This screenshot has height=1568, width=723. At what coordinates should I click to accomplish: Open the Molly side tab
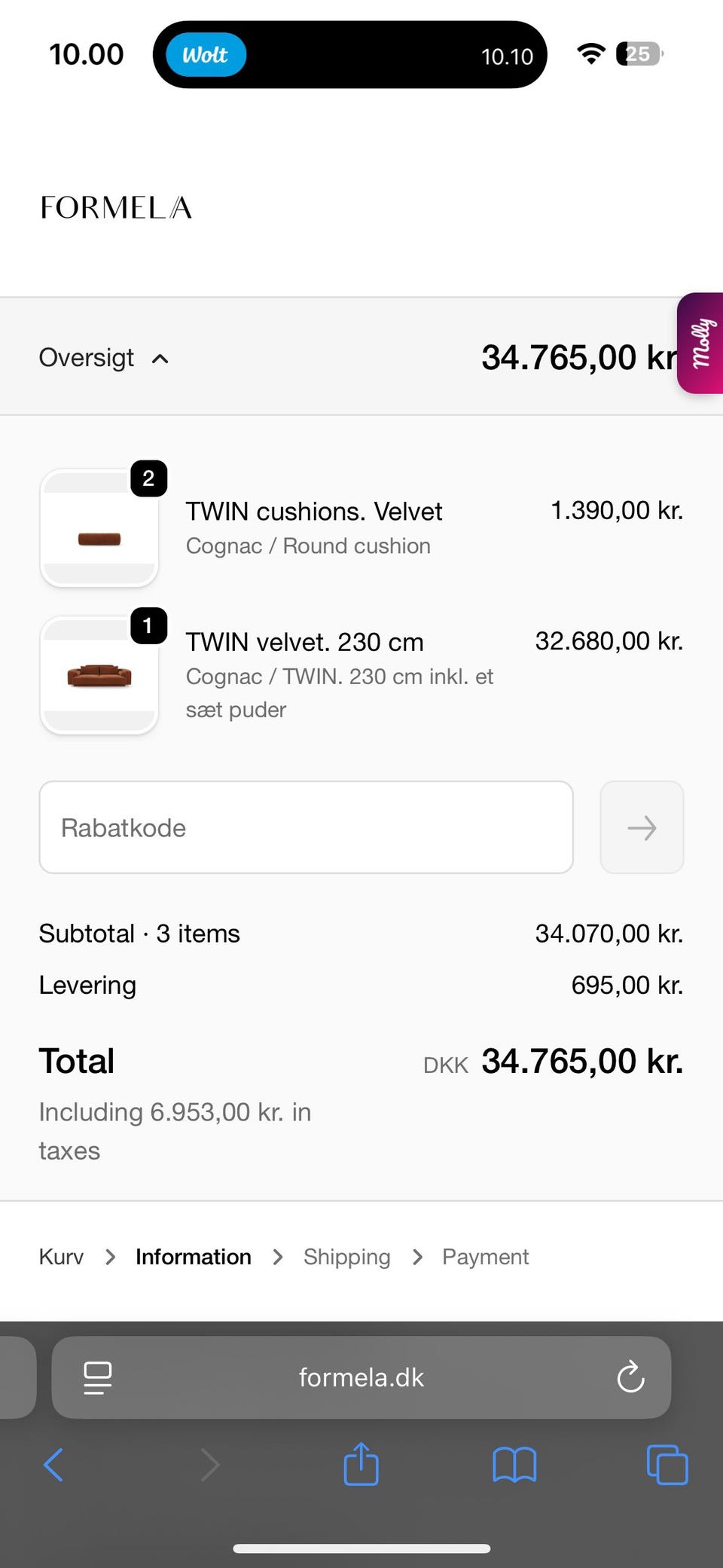(700, 343)
